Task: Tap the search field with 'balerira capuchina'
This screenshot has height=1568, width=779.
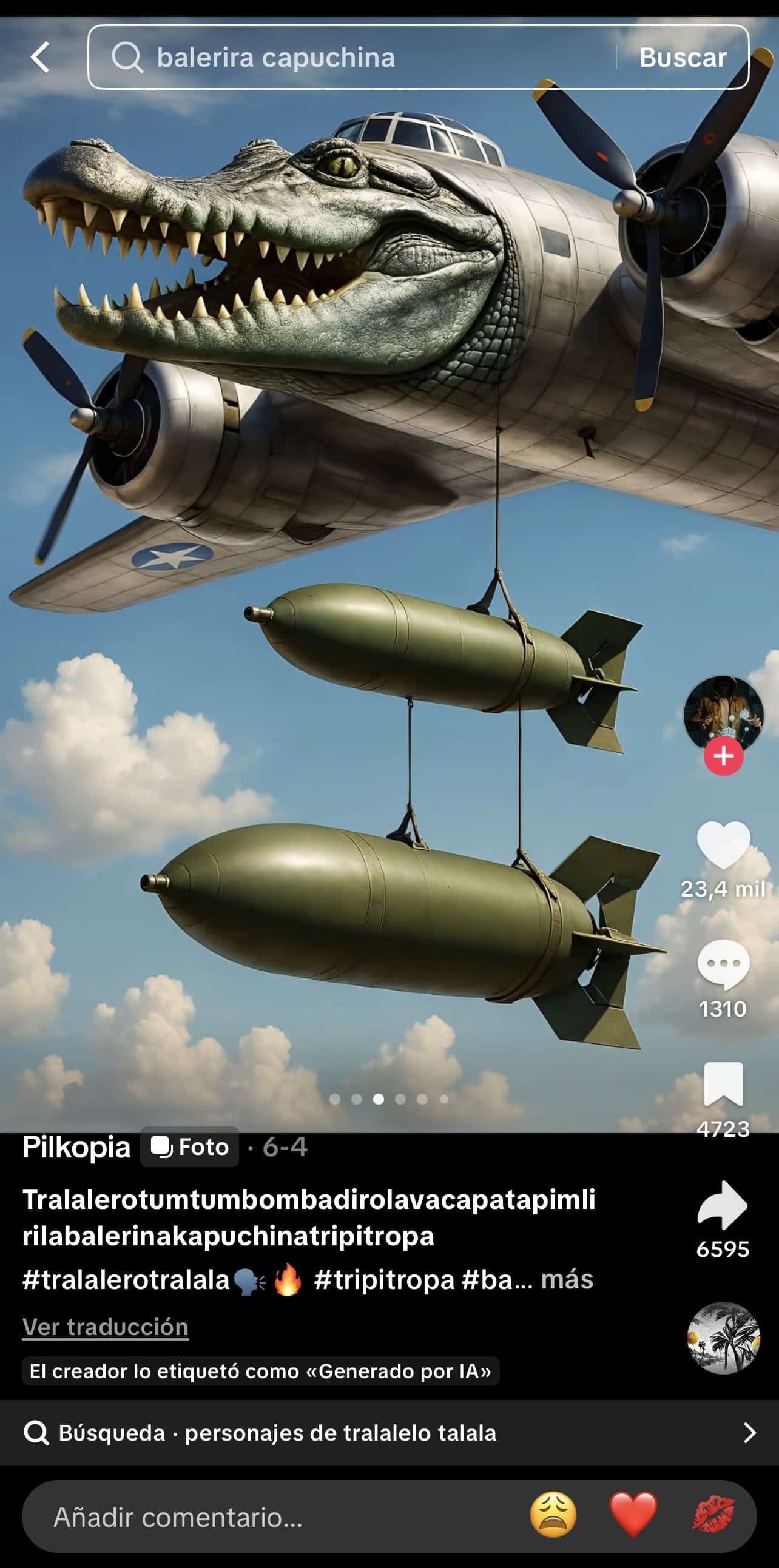Action: point(353,57)
